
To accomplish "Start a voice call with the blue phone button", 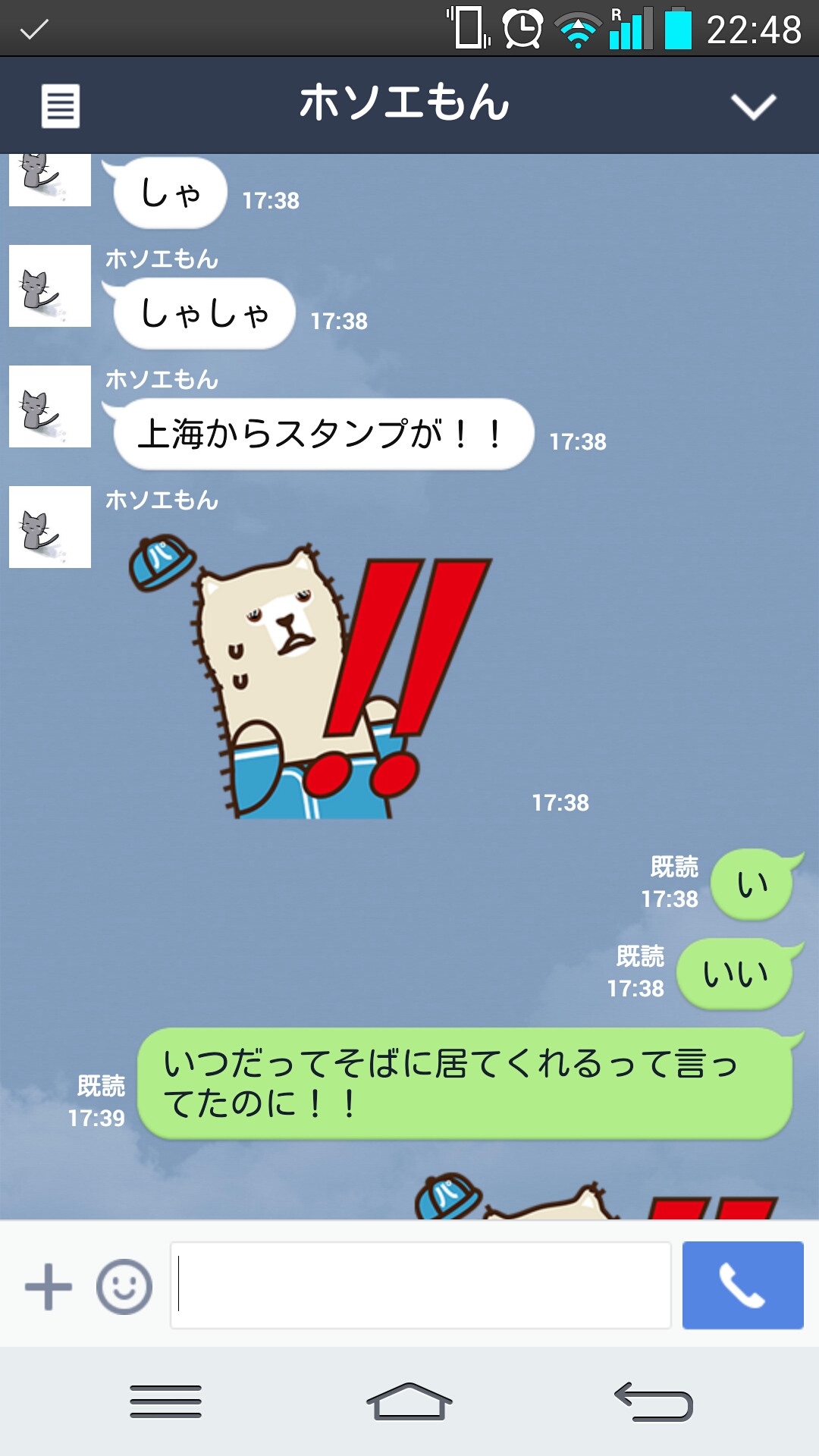I will [x=742, y=1285].
